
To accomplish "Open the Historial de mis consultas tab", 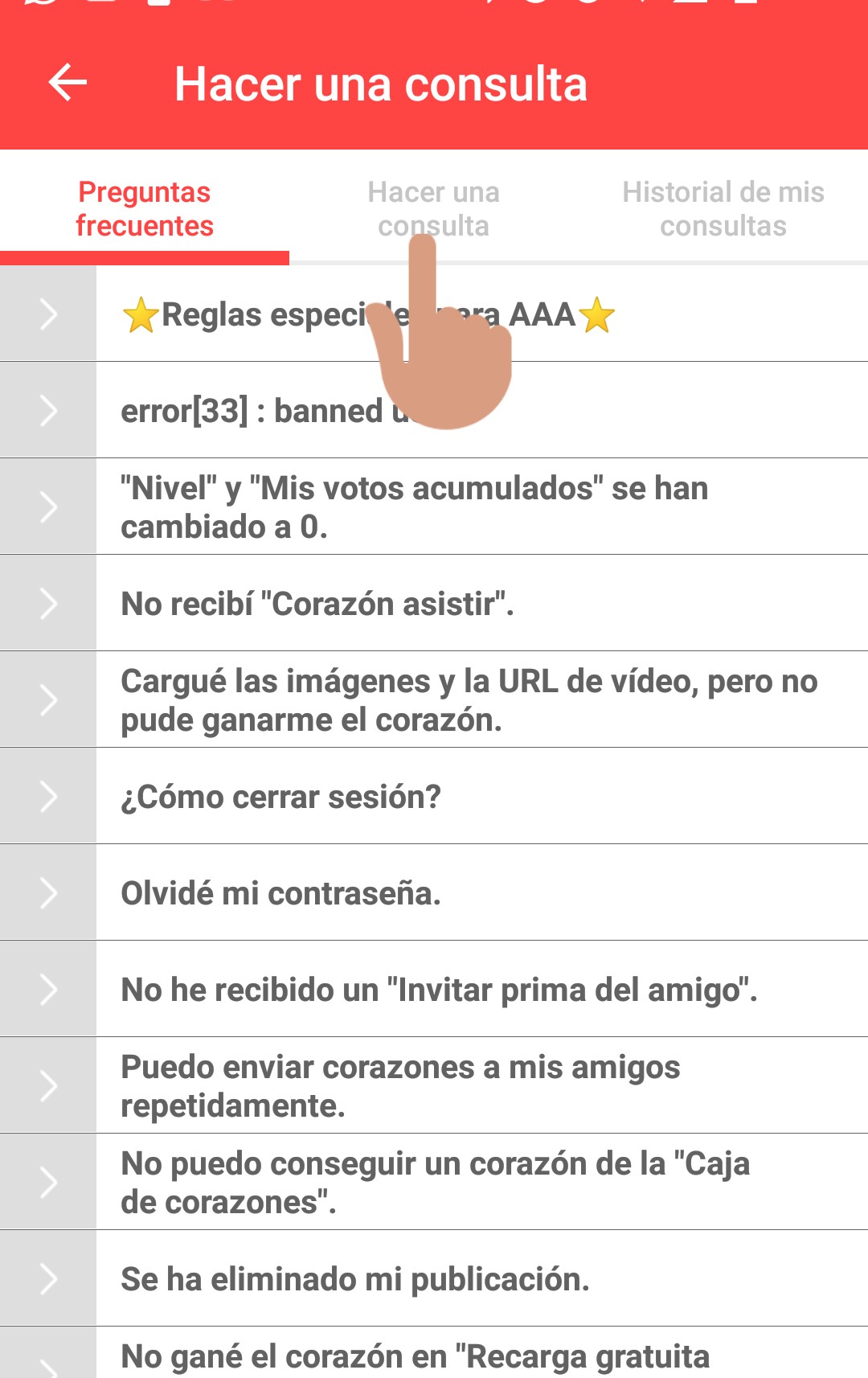I will coord(723,209).
